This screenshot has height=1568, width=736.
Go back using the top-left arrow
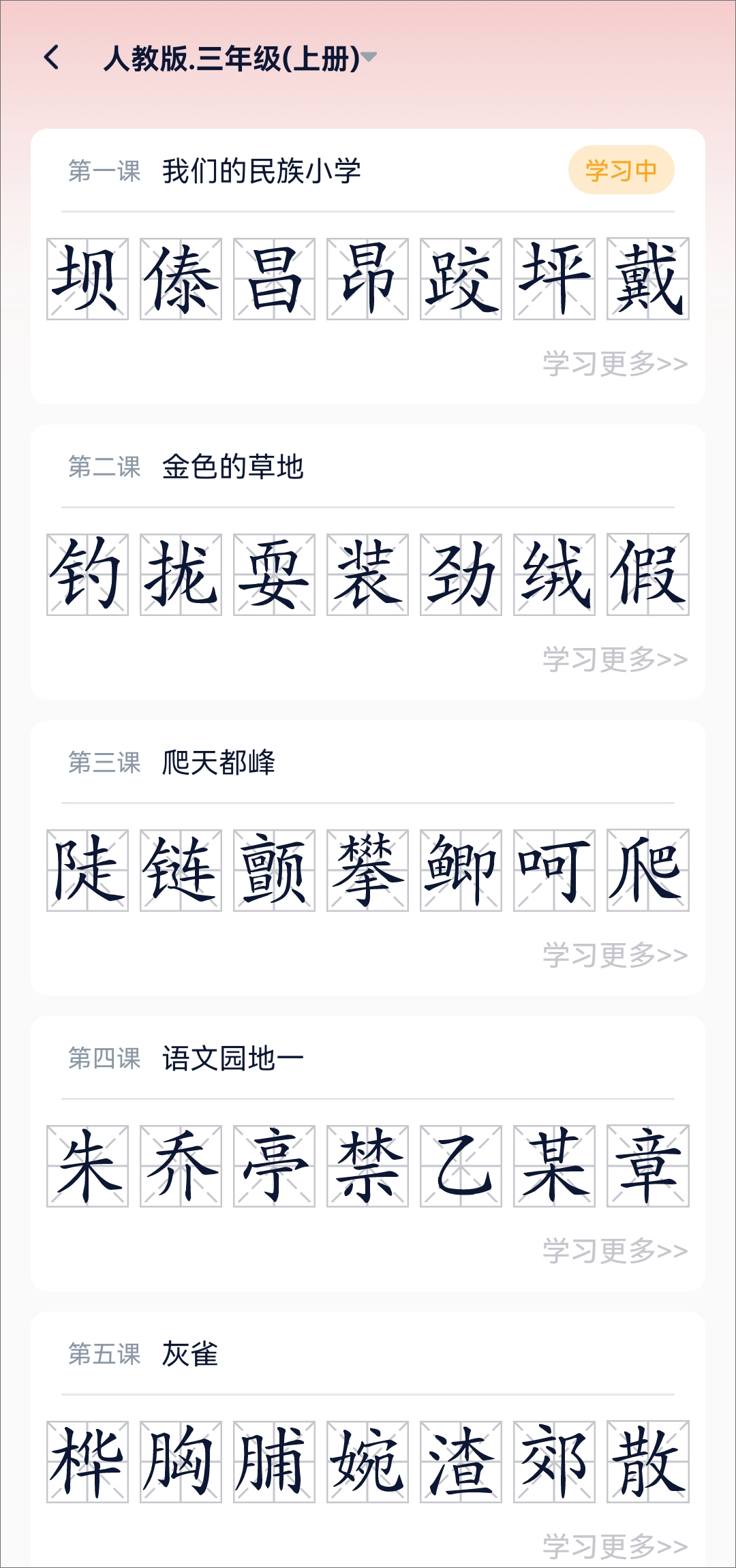pos(52,58)
